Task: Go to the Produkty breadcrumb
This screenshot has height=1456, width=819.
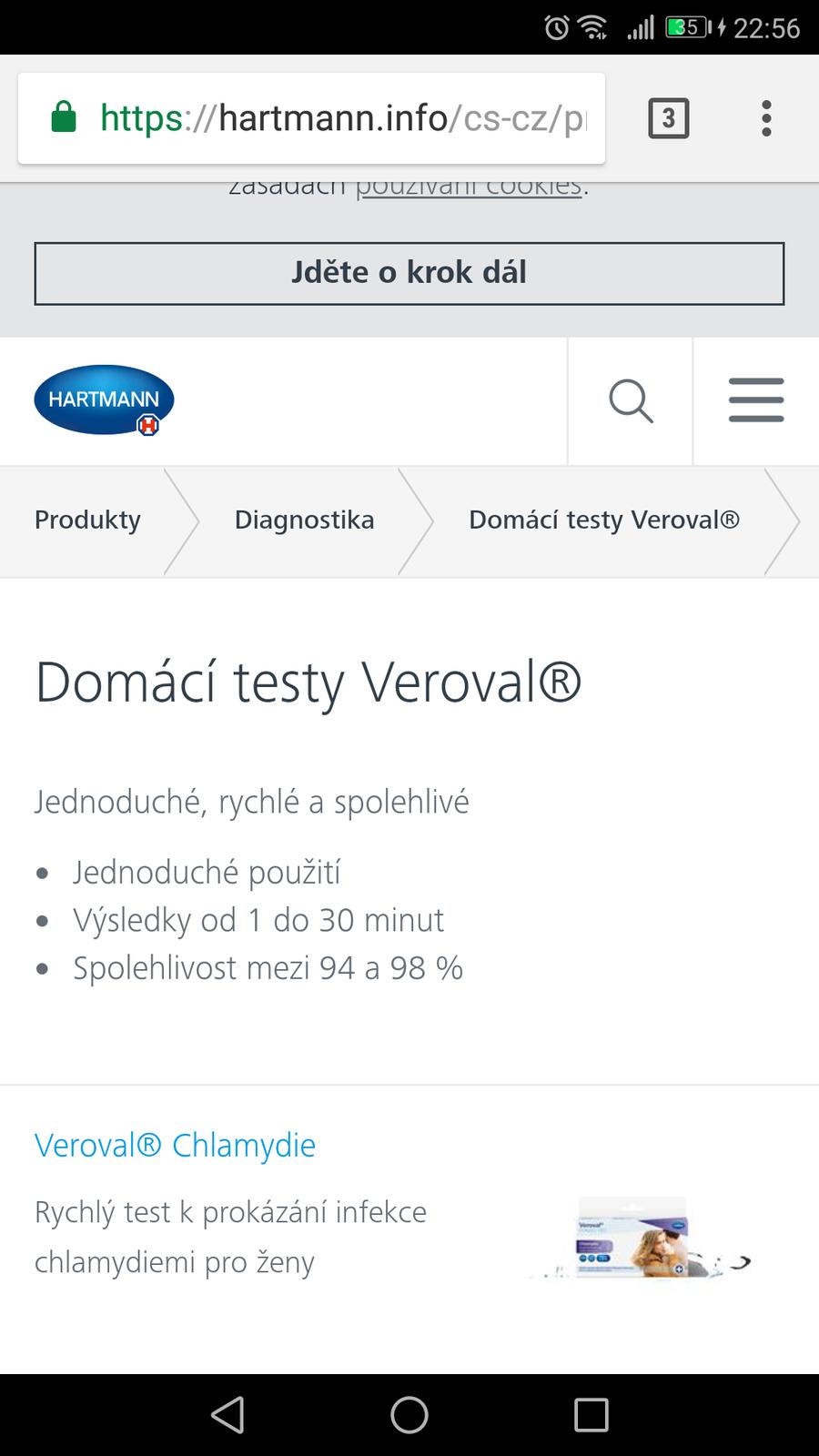Action: 87,521
